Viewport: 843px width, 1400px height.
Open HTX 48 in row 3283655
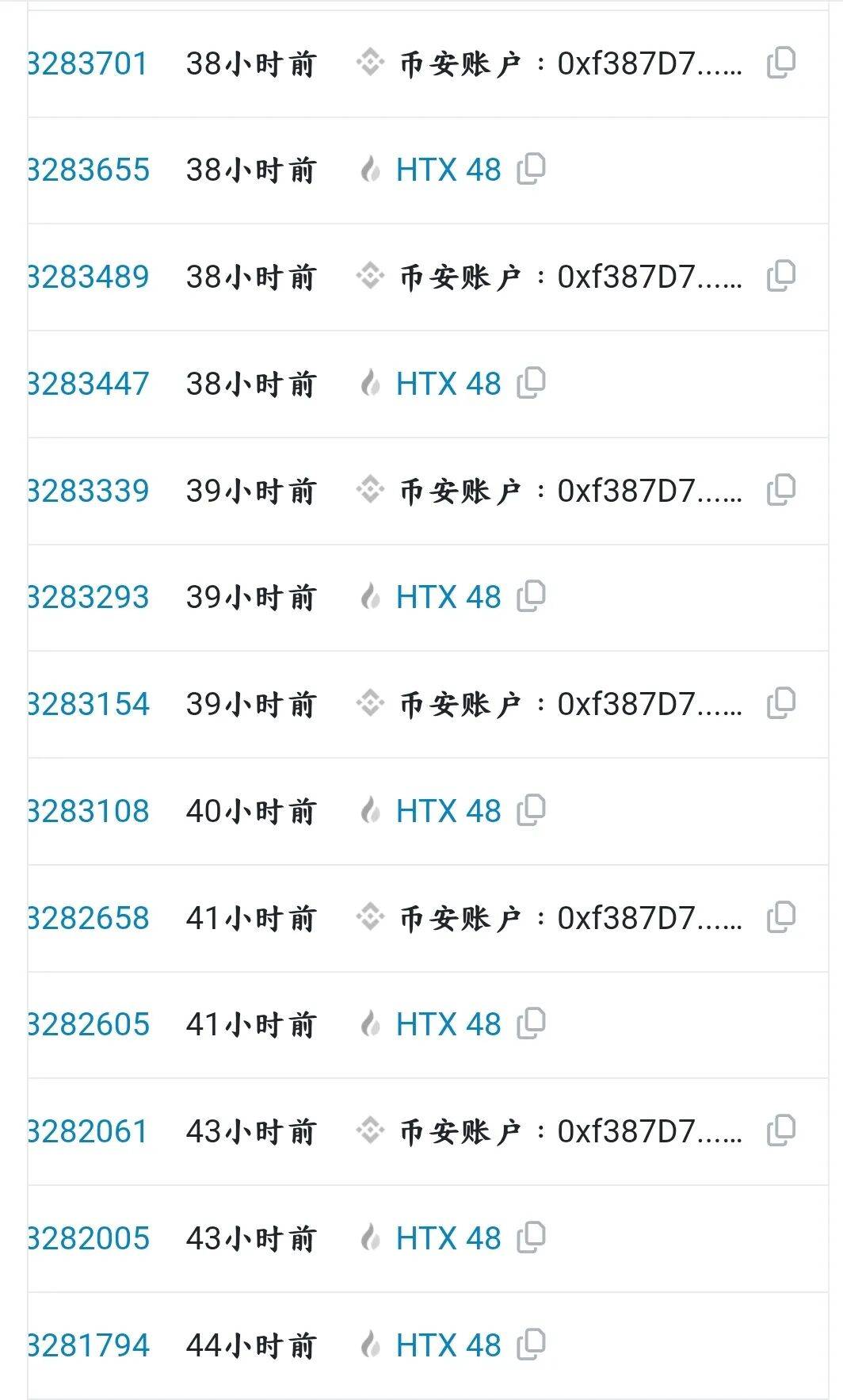click(x=448, y=170)
